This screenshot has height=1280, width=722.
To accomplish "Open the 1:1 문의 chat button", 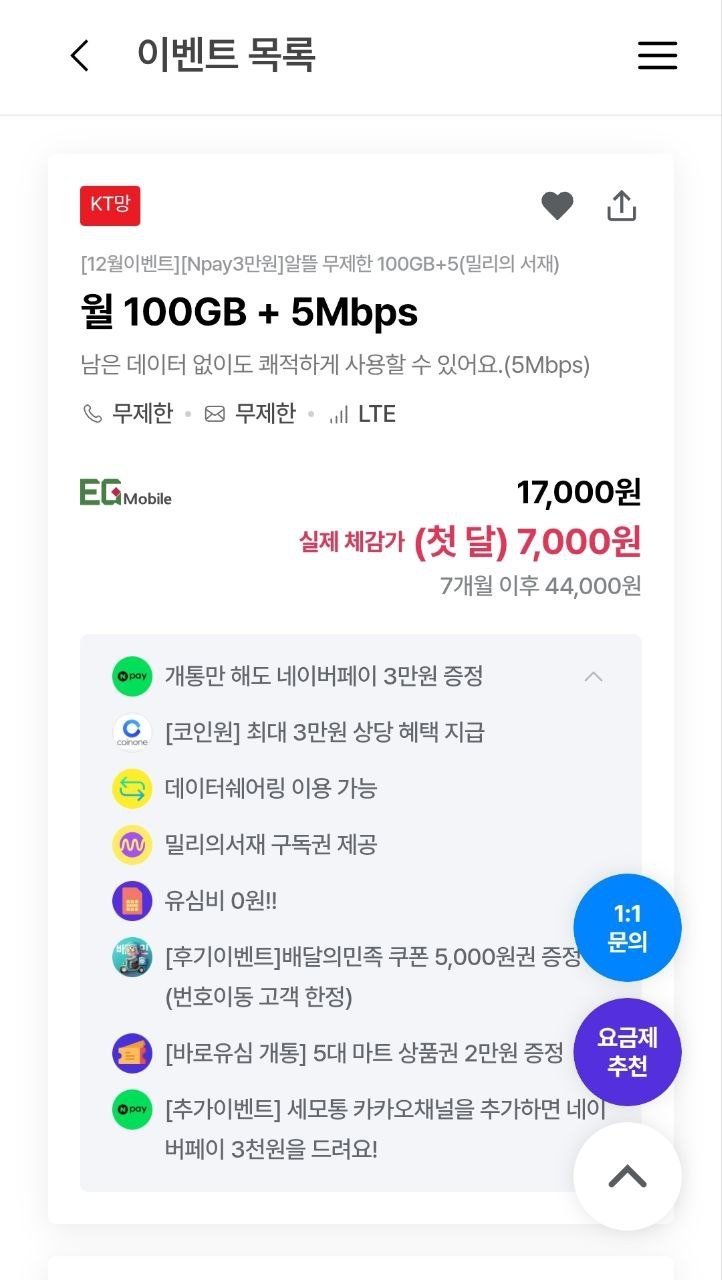I will [x=627, y=928].
